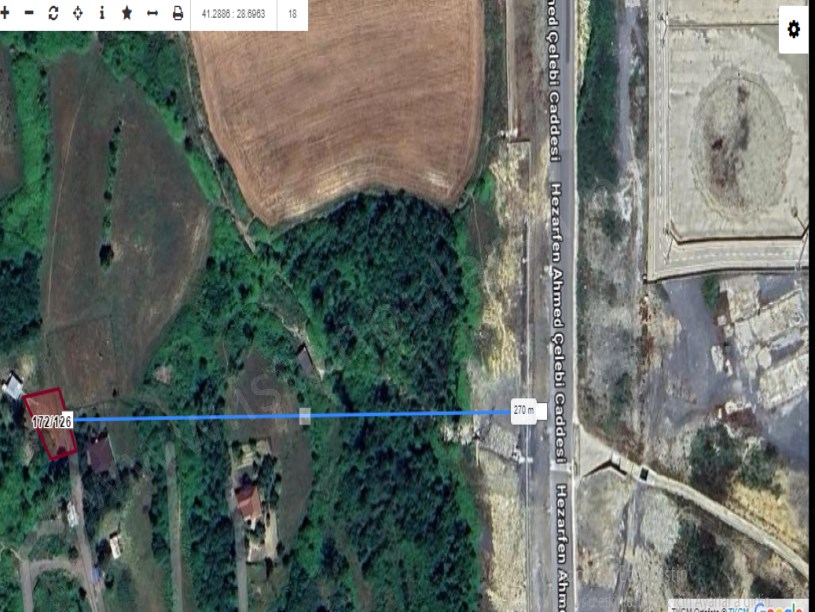Center map on current location
Image resolution: width=815 pixels, height=612 pixels.
pos(78,14)
